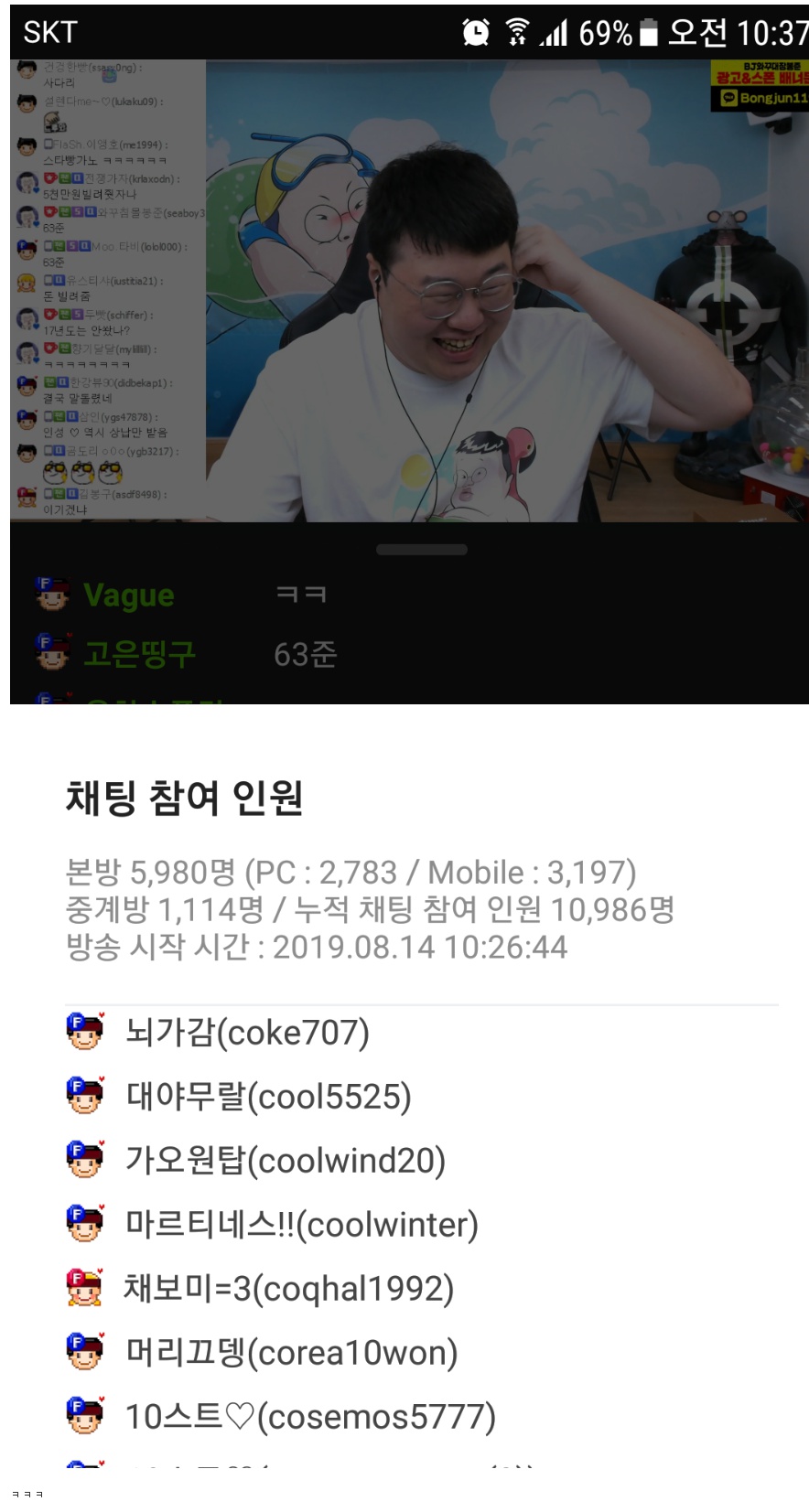Open profile of 가오원탑(coolwind20)
Viewport: 809px width, 1512px height.
[x=285, y=1161]
